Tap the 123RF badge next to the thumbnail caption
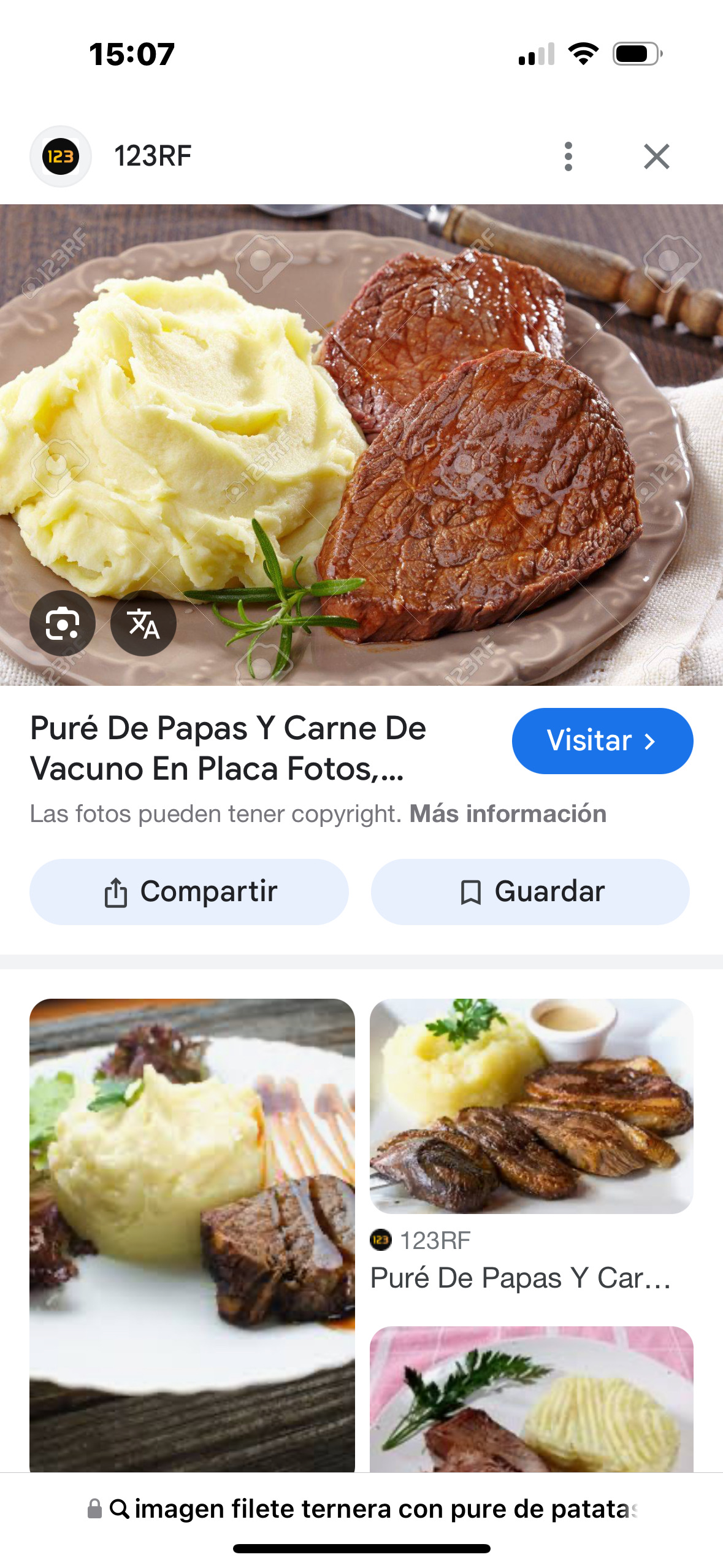This screenshot has width=723, height=1568. 381,1240
